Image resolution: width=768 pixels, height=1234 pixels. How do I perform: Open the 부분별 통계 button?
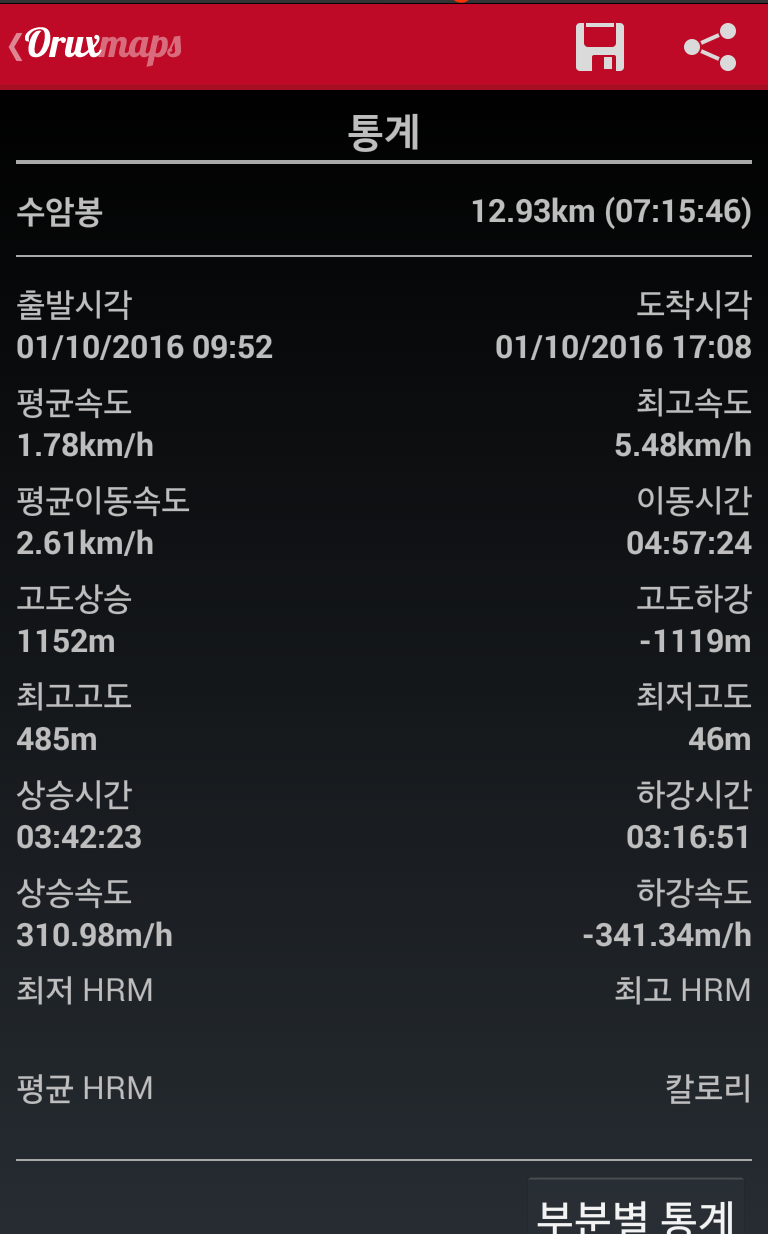[636, 1211]
